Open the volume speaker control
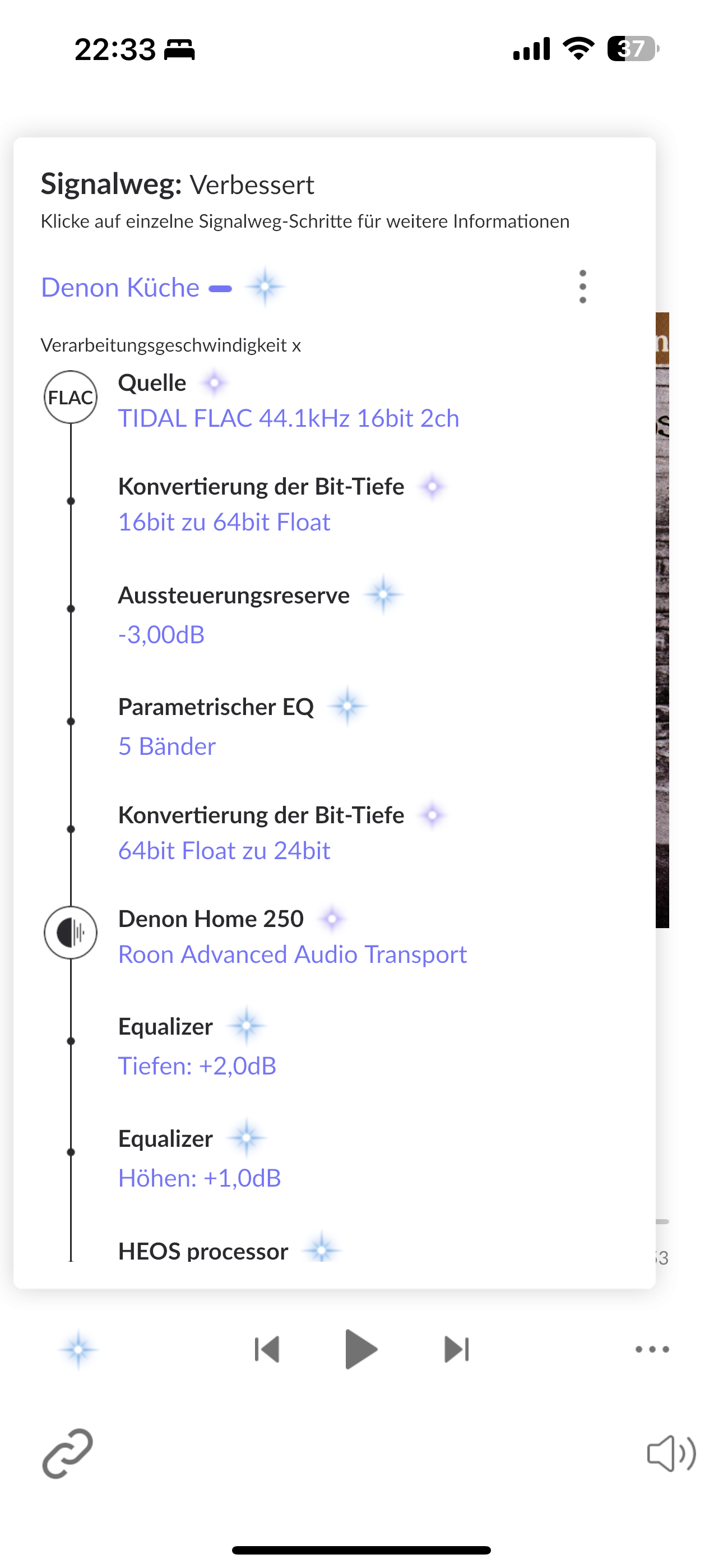Screen dimensions: 723x1568 pos(671,1454)
